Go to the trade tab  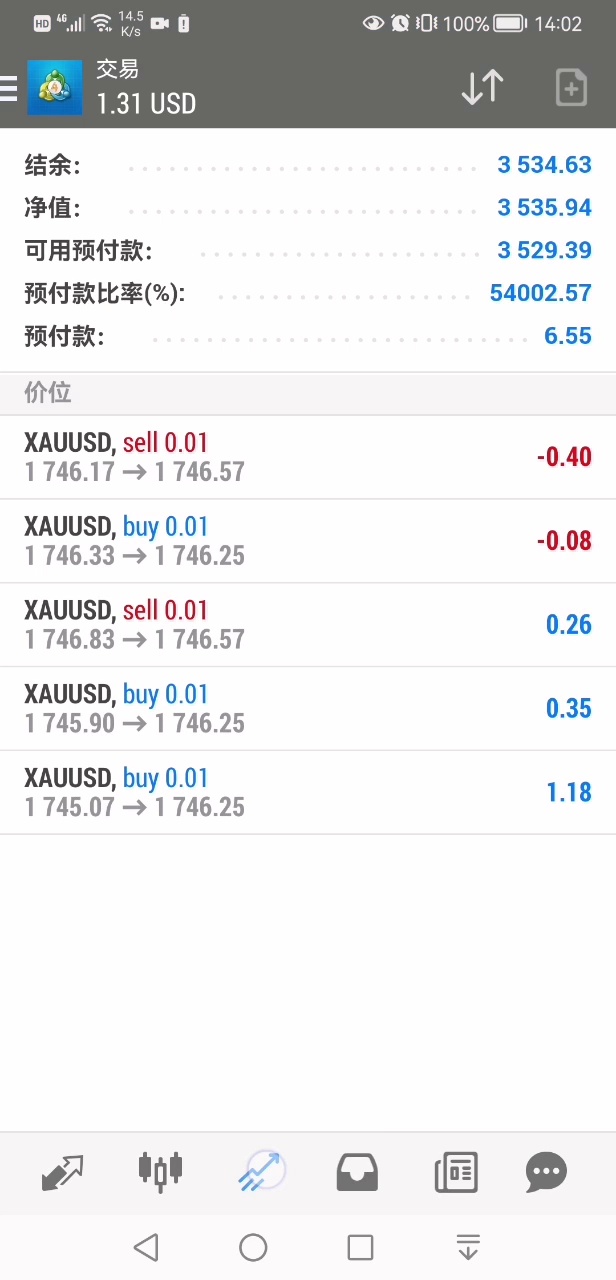[261, 1172]
